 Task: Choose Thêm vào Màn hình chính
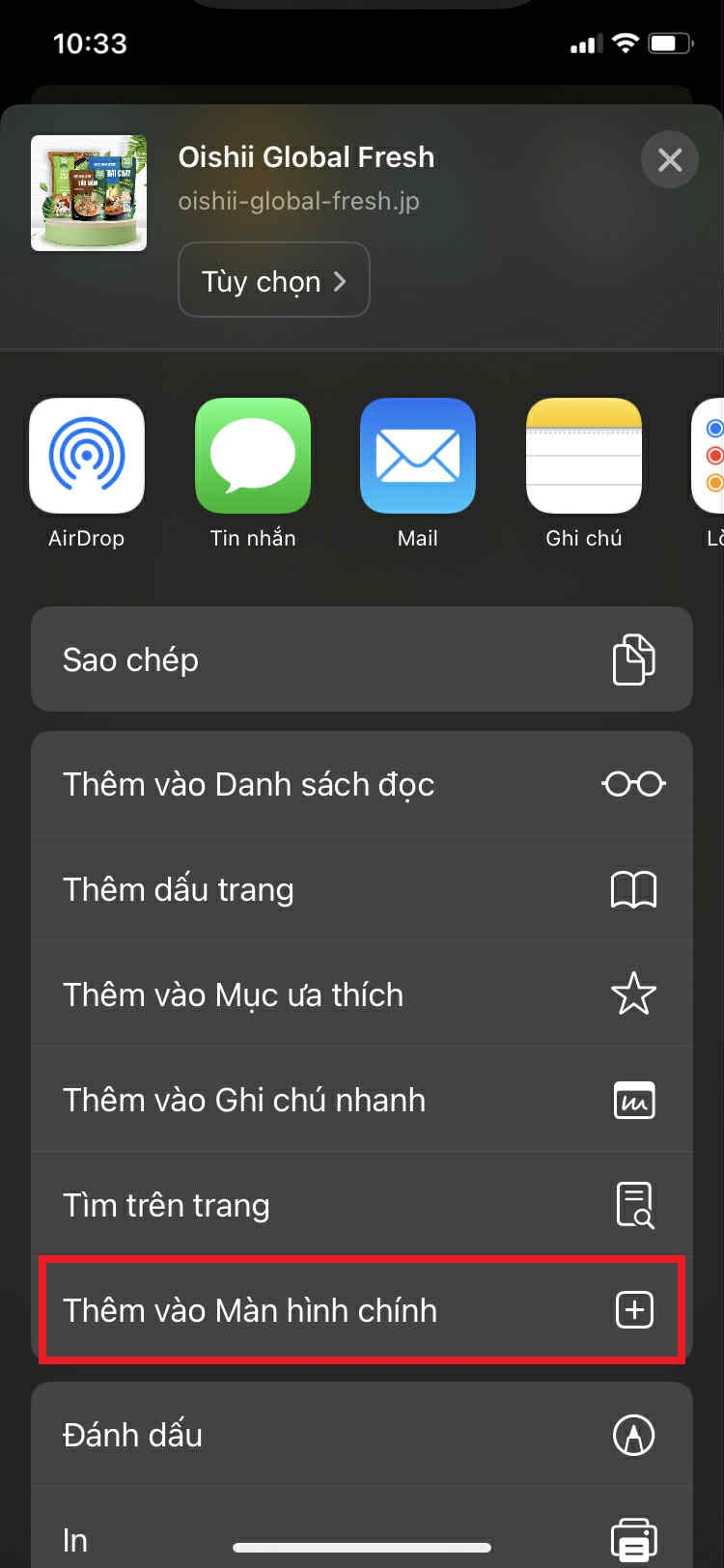[x=361, y=1310]
